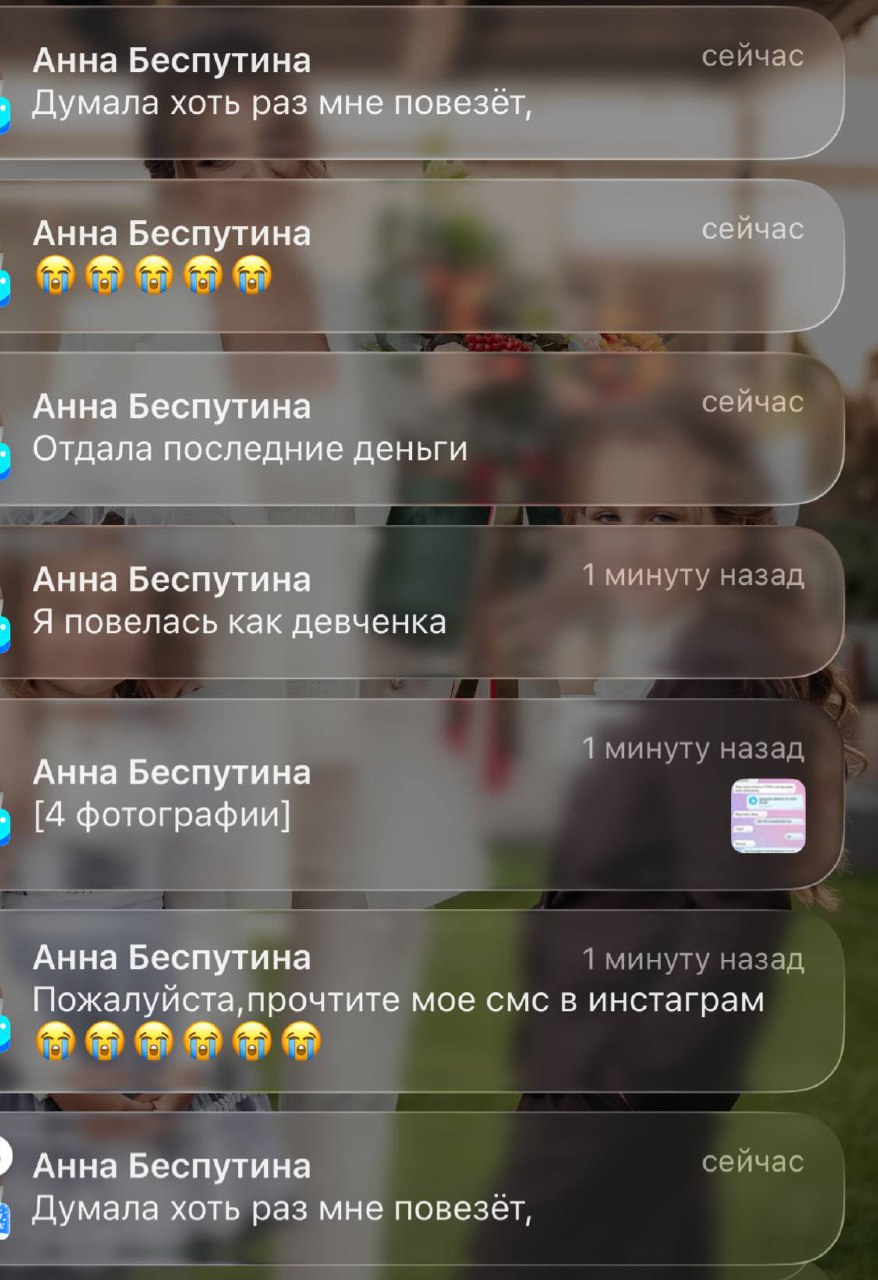Open the message 'Я повелась как девченка'
Viewport: 878px width, 1280px height.
coord(420,601)
